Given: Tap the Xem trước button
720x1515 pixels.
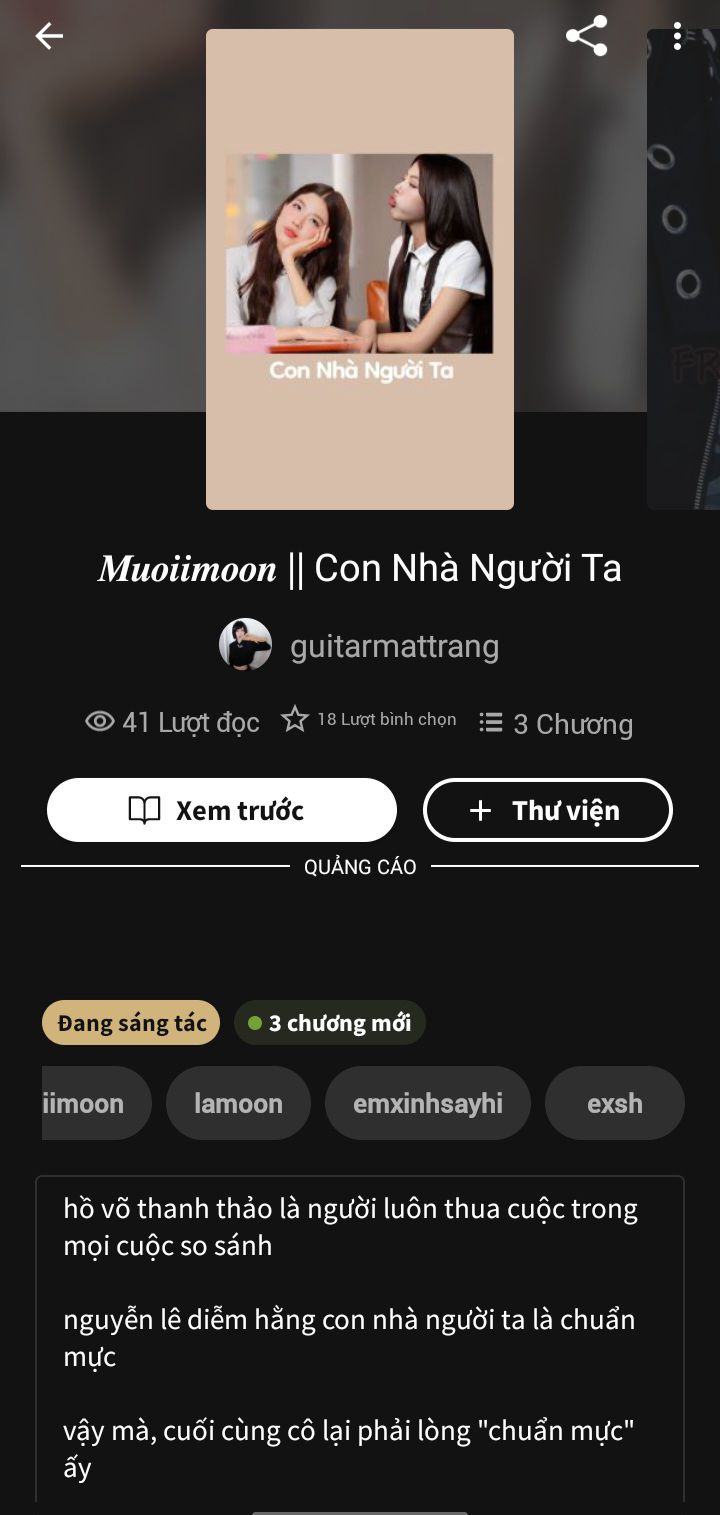Looking at the screenshot, I should [222, 810].
